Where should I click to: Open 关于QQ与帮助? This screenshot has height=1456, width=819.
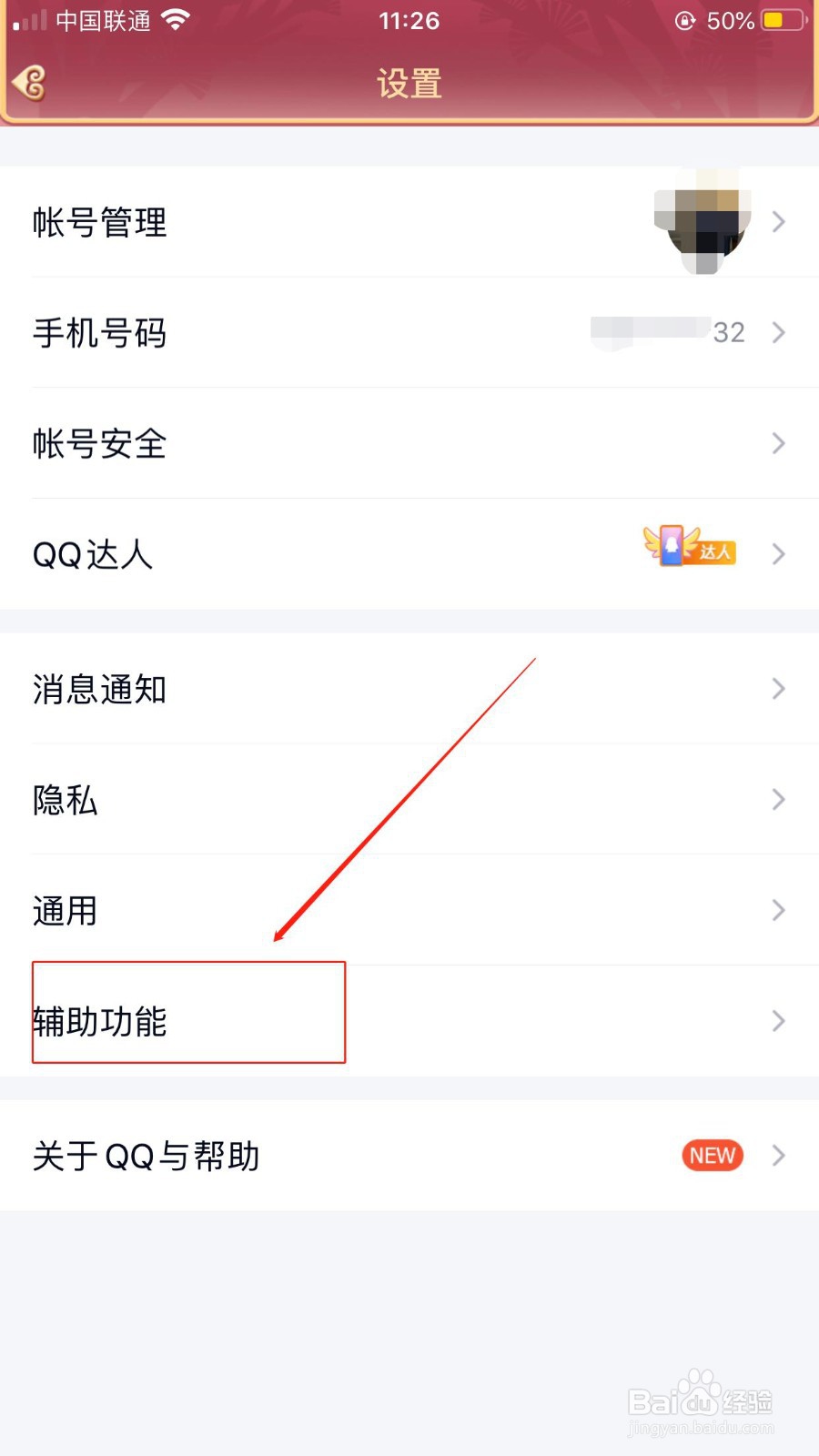[x=146, y=1156]
